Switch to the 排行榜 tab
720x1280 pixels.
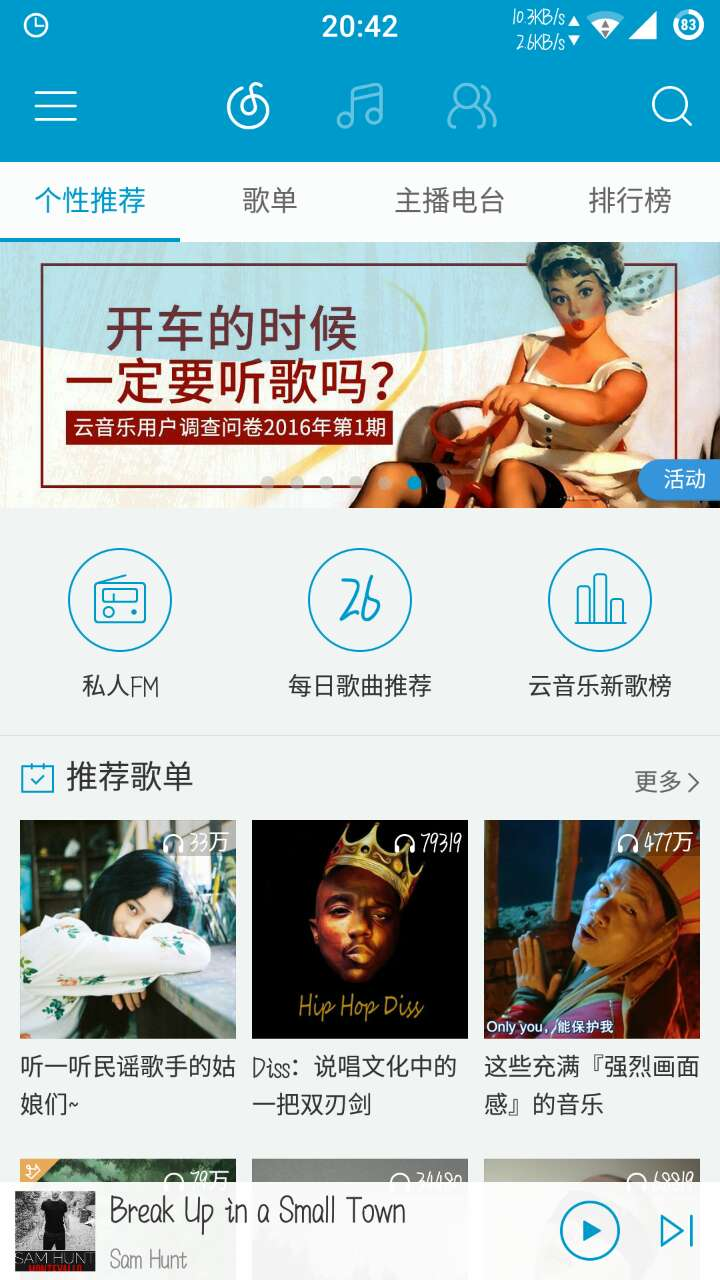coord(629,201)
